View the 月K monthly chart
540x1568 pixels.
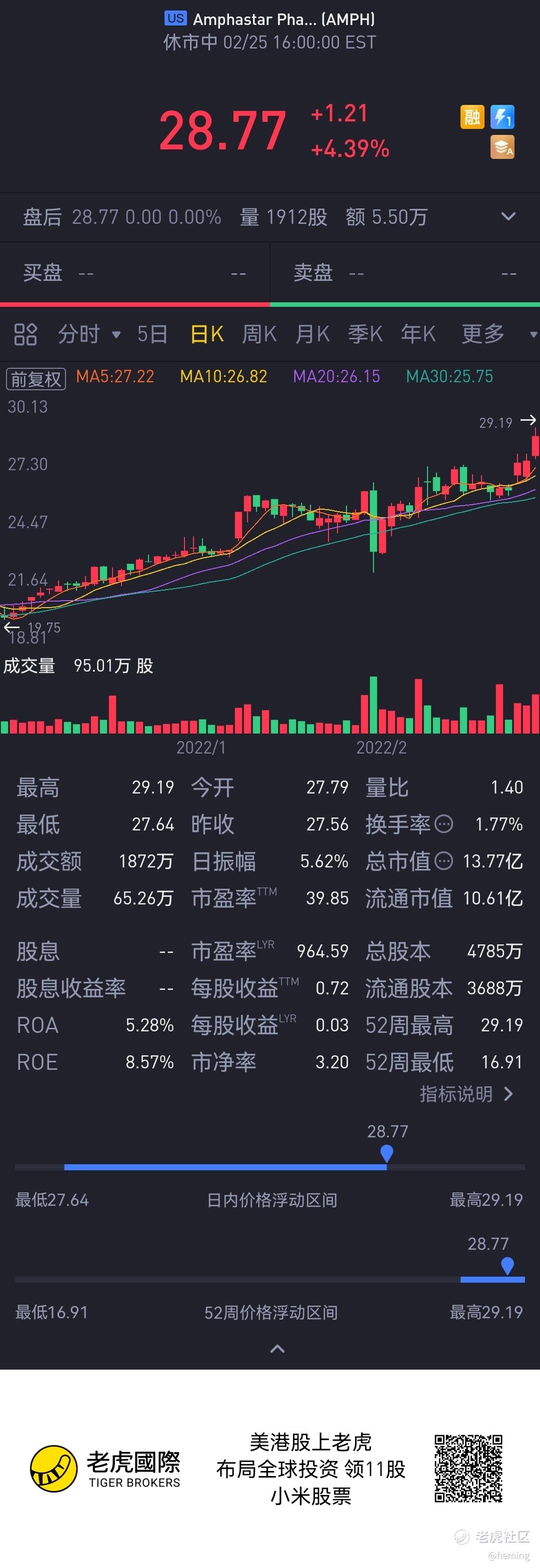312,334
